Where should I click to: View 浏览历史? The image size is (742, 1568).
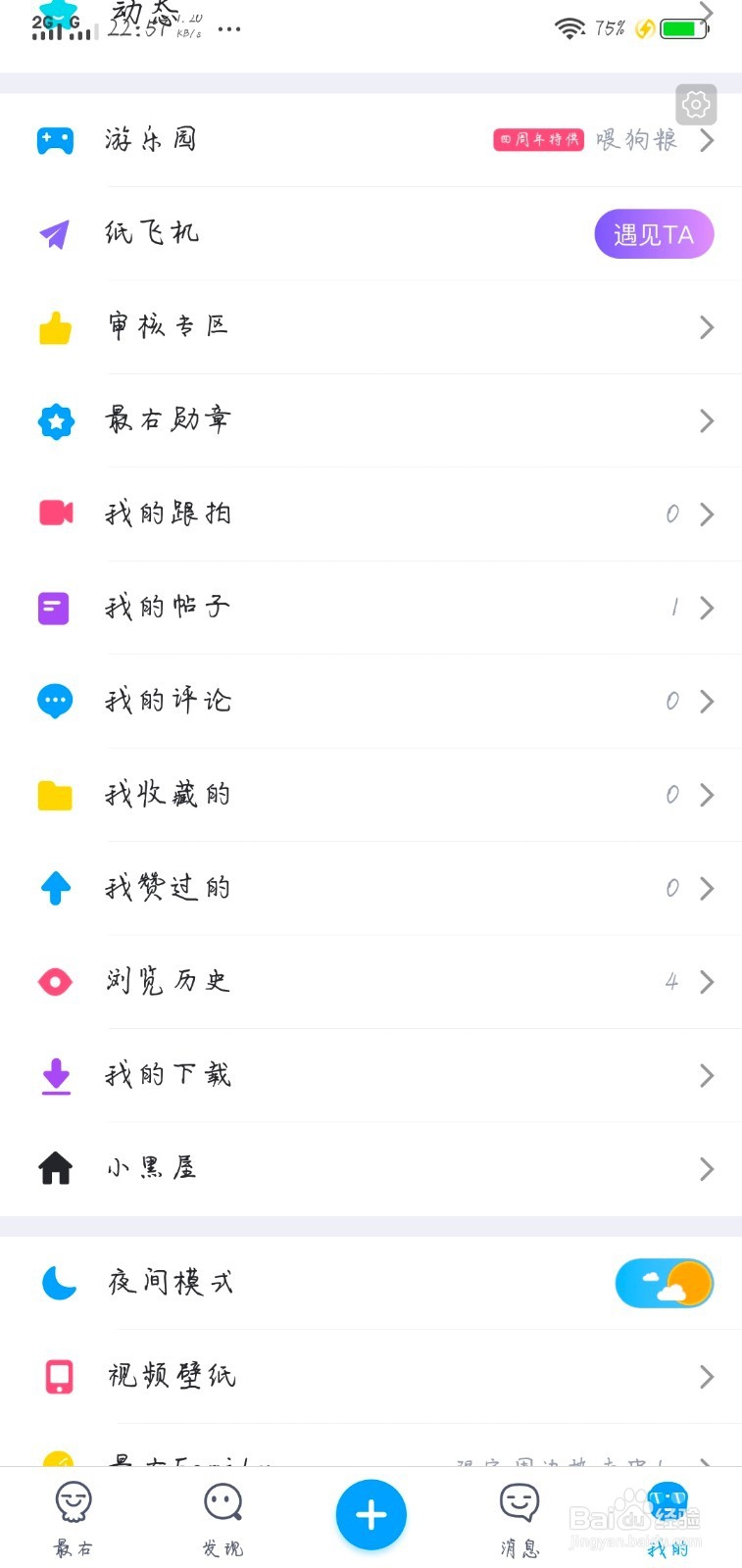click(x=371, y=982)
